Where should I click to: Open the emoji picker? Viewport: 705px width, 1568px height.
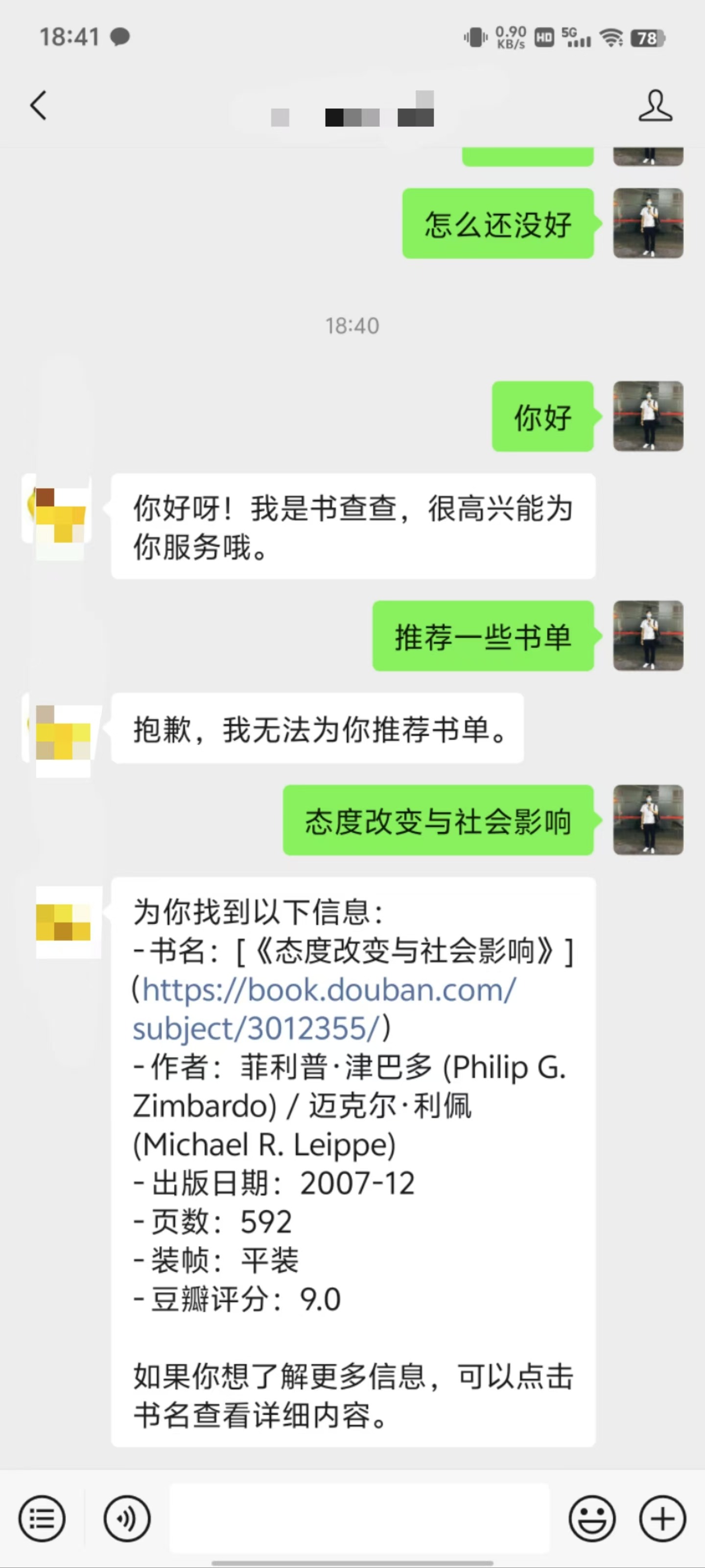591,1519
